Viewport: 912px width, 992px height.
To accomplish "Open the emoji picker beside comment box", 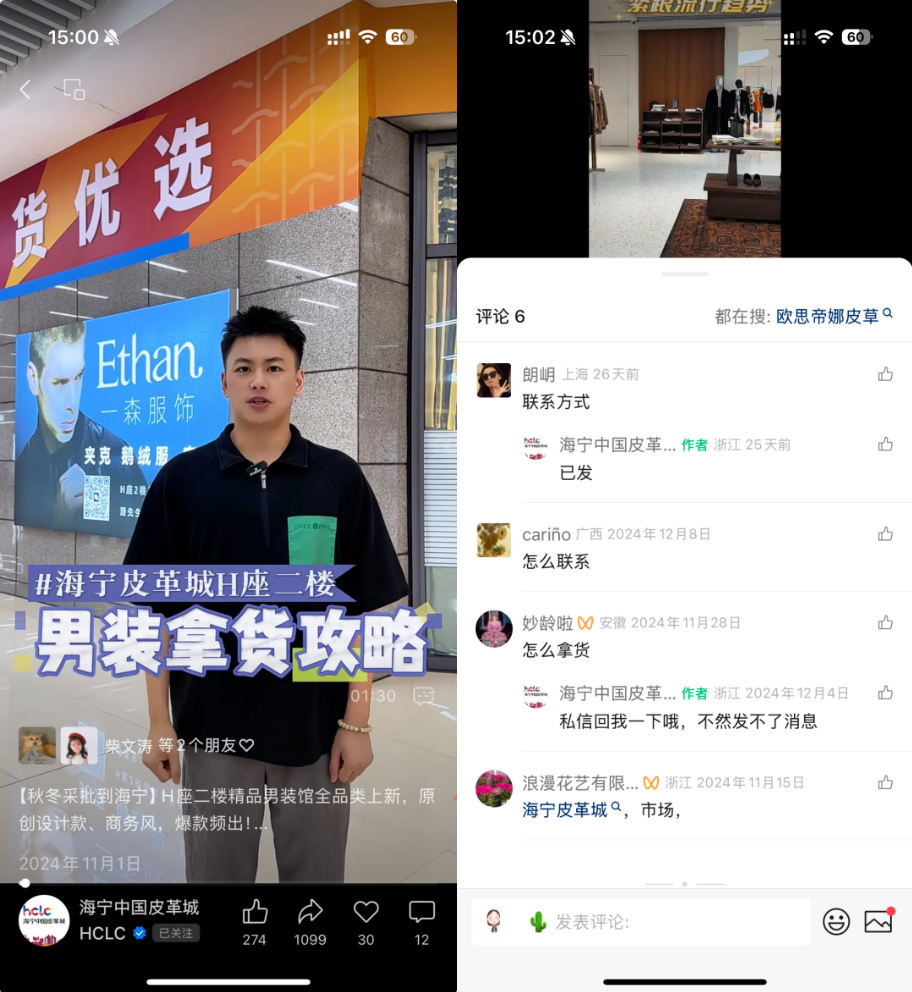I will (x=836, y=922).
